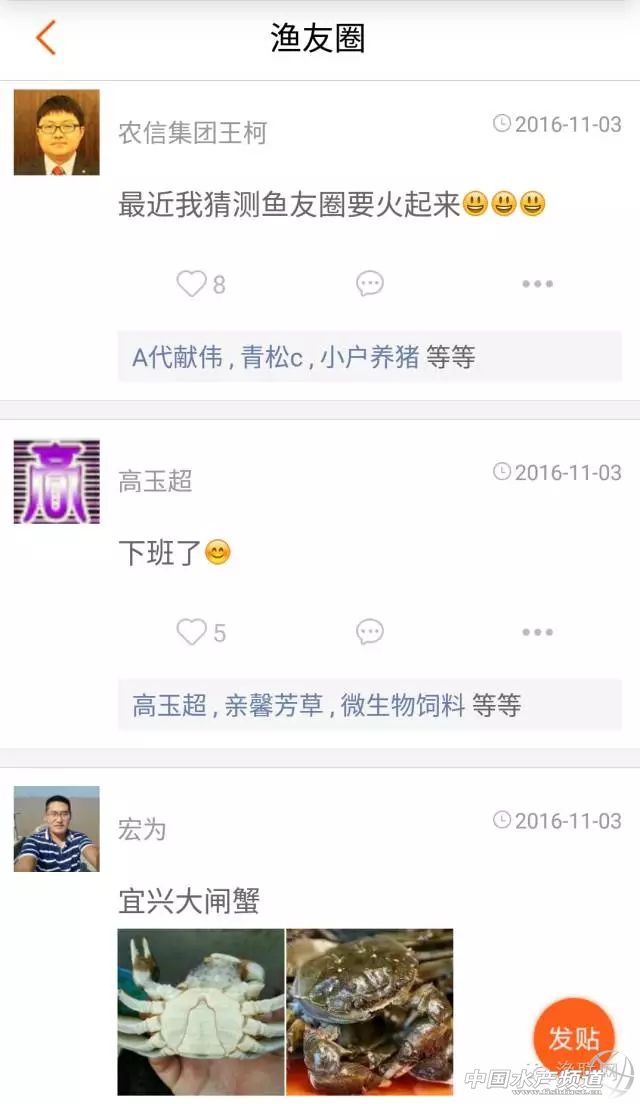Comment on 高玉超's 下班了 post
This screenshot has width=640, height=1104.
(x=370, y=632)
